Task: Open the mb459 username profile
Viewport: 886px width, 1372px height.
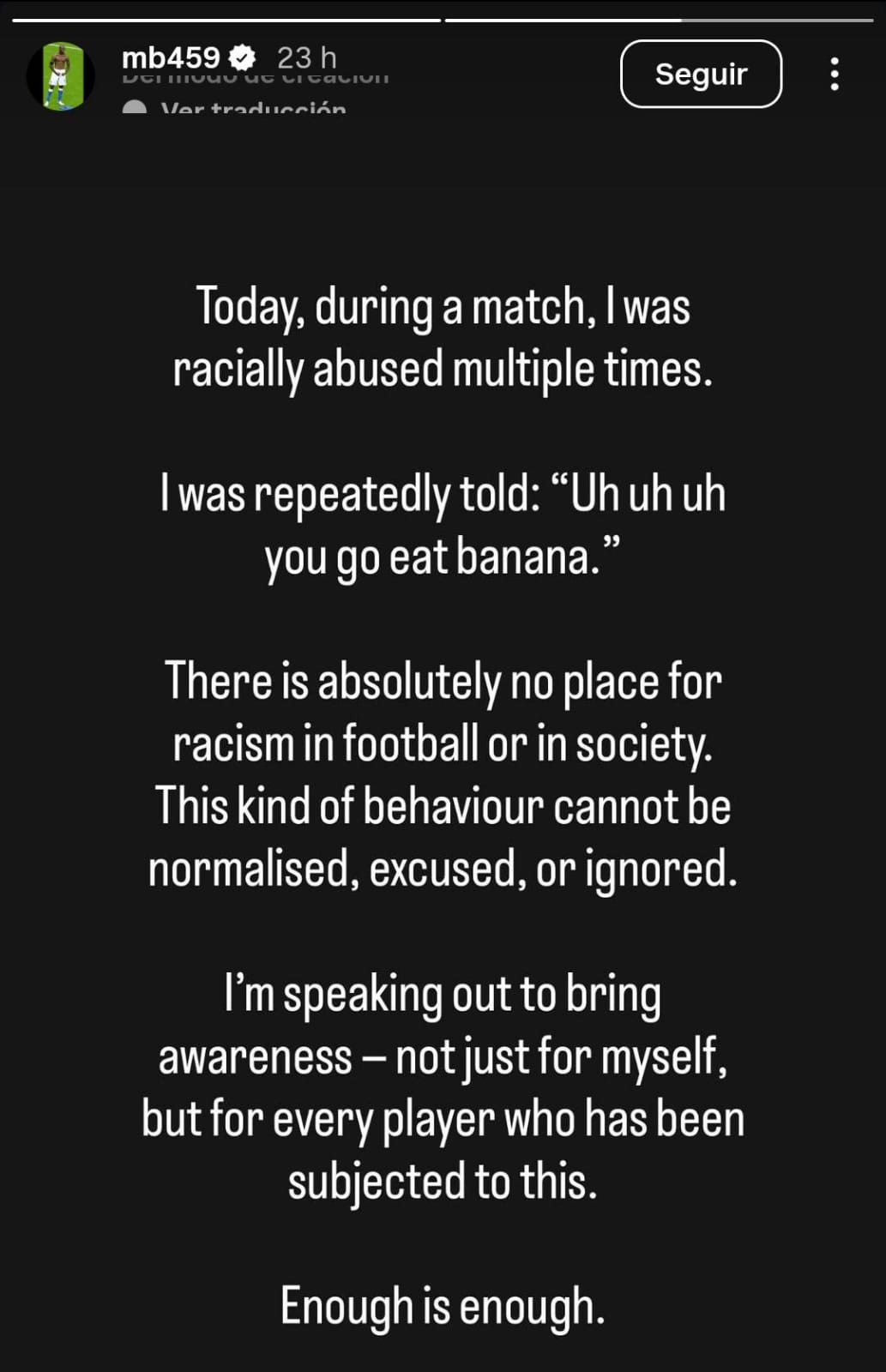Action: click(171, 57)
